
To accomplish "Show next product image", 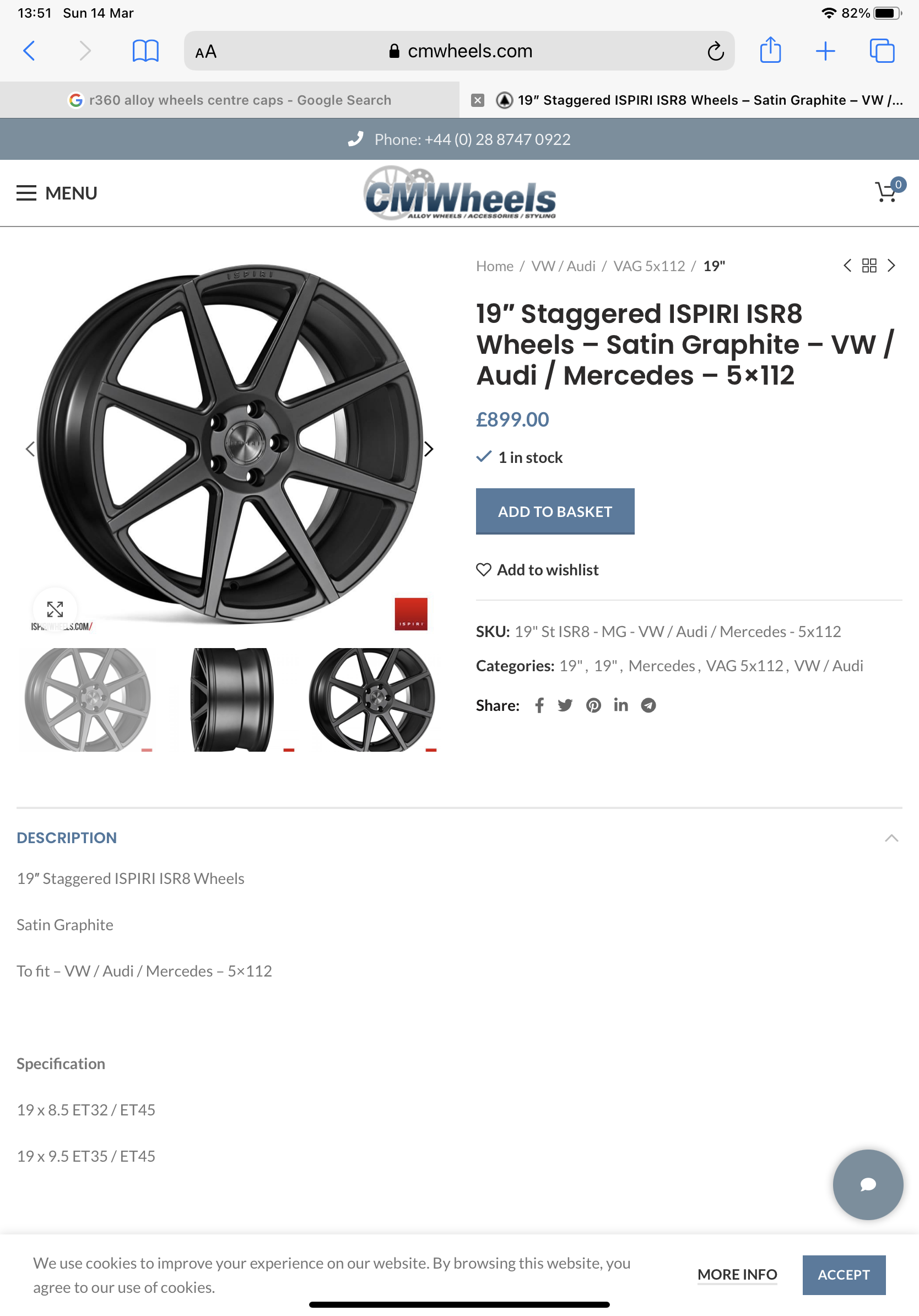I will coord(428,449).
